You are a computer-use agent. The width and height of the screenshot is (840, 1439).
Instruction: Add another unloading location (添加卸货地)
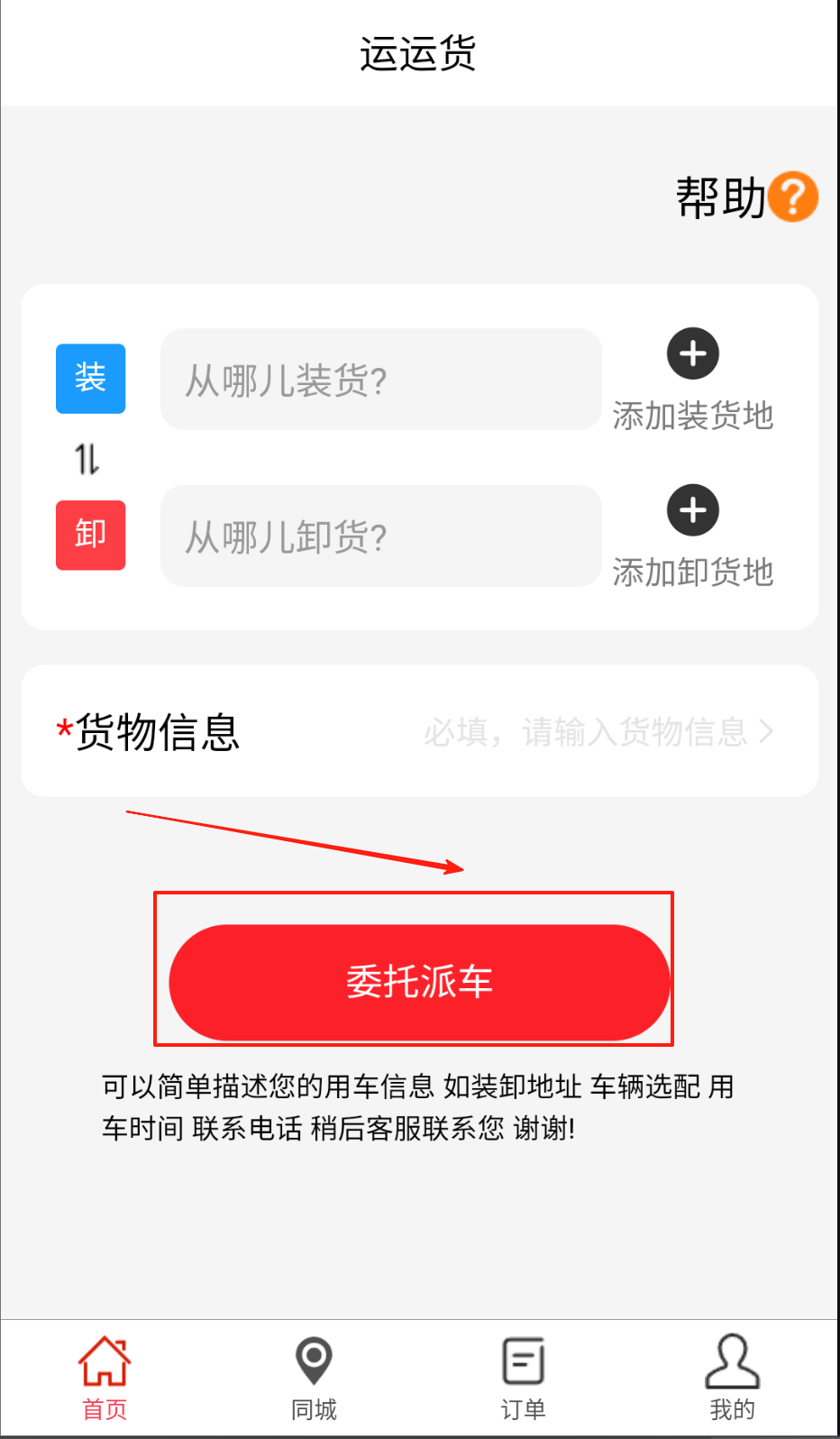(692, 511)
